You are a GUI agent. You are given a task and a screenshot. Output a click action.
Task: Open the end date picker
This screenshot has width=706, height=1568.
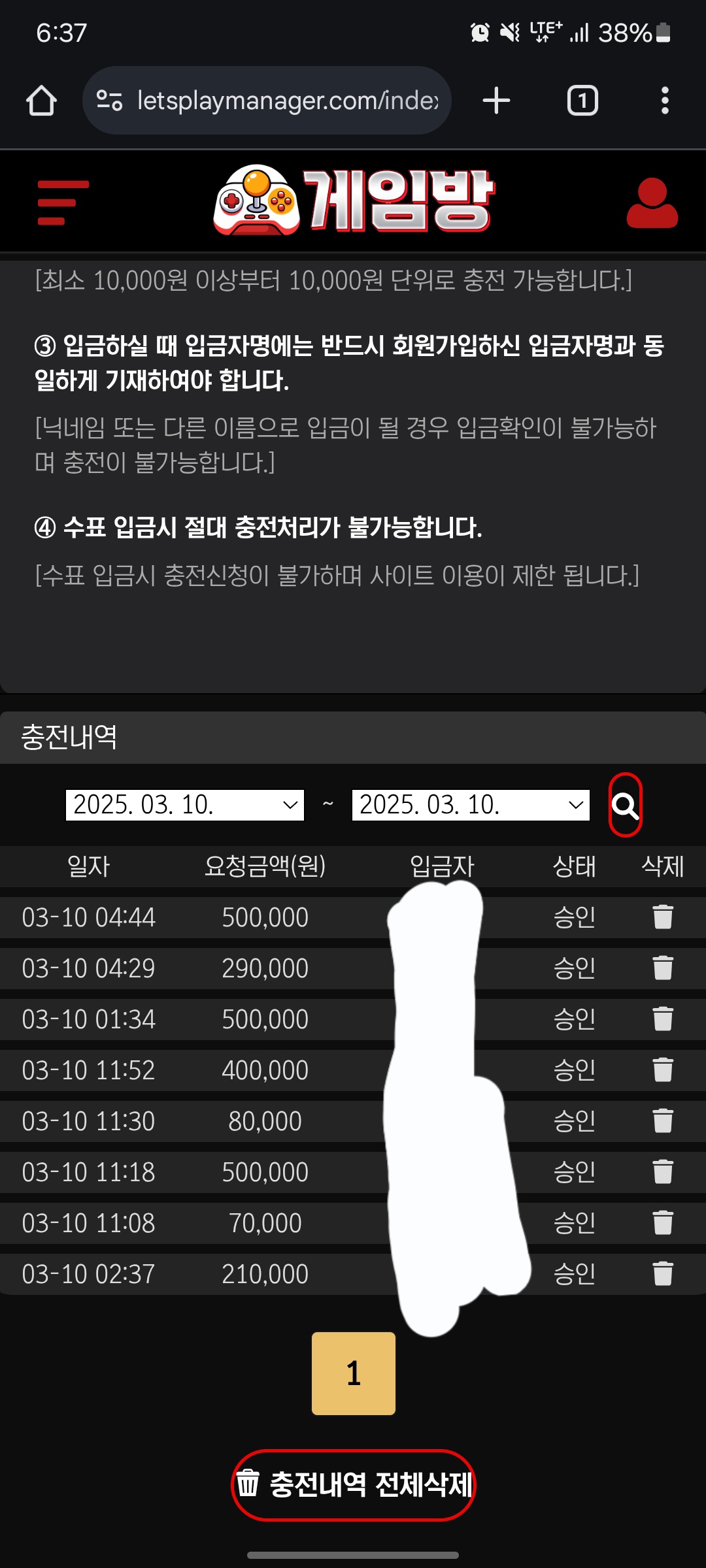click(x=471, y=805)
